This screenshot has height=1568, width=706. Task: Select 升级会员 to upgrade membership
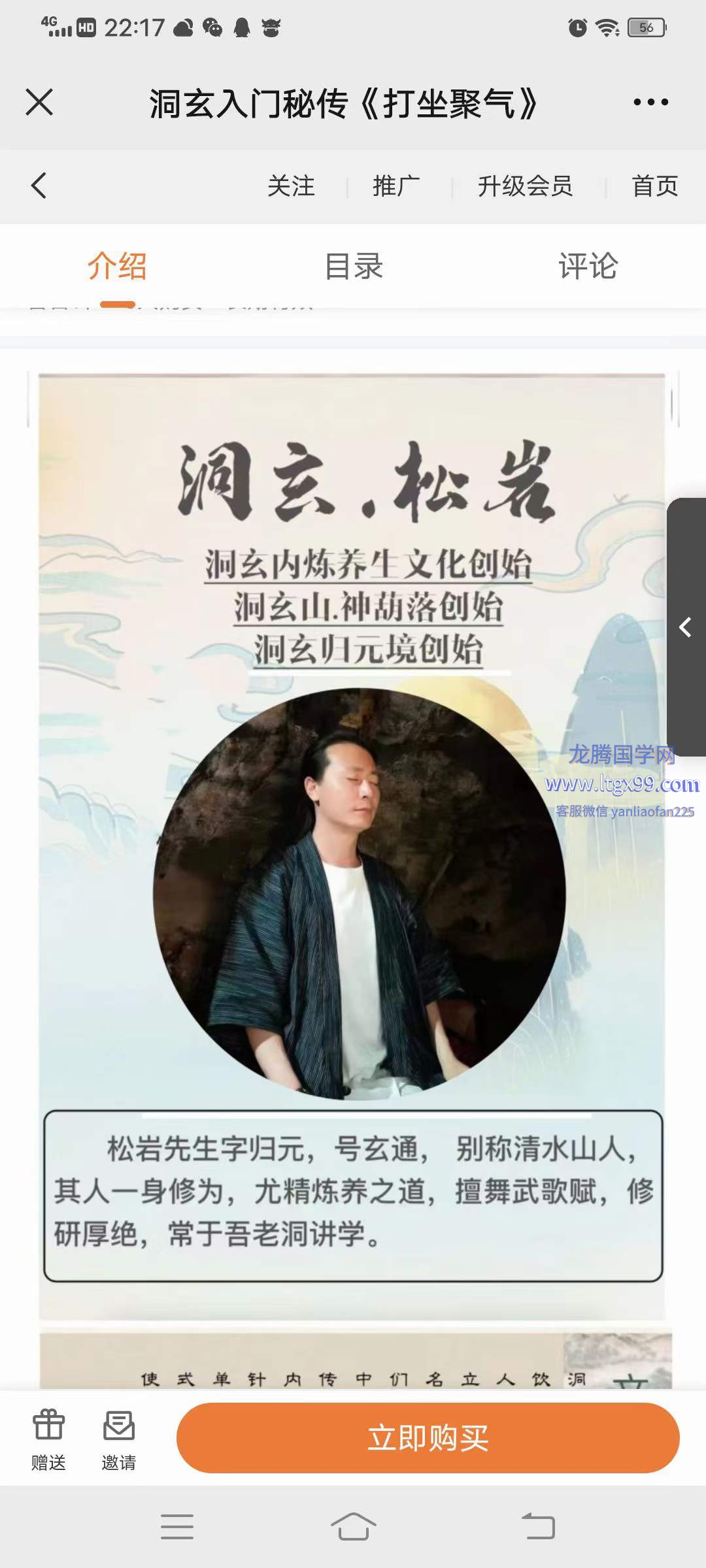(525, 186)
